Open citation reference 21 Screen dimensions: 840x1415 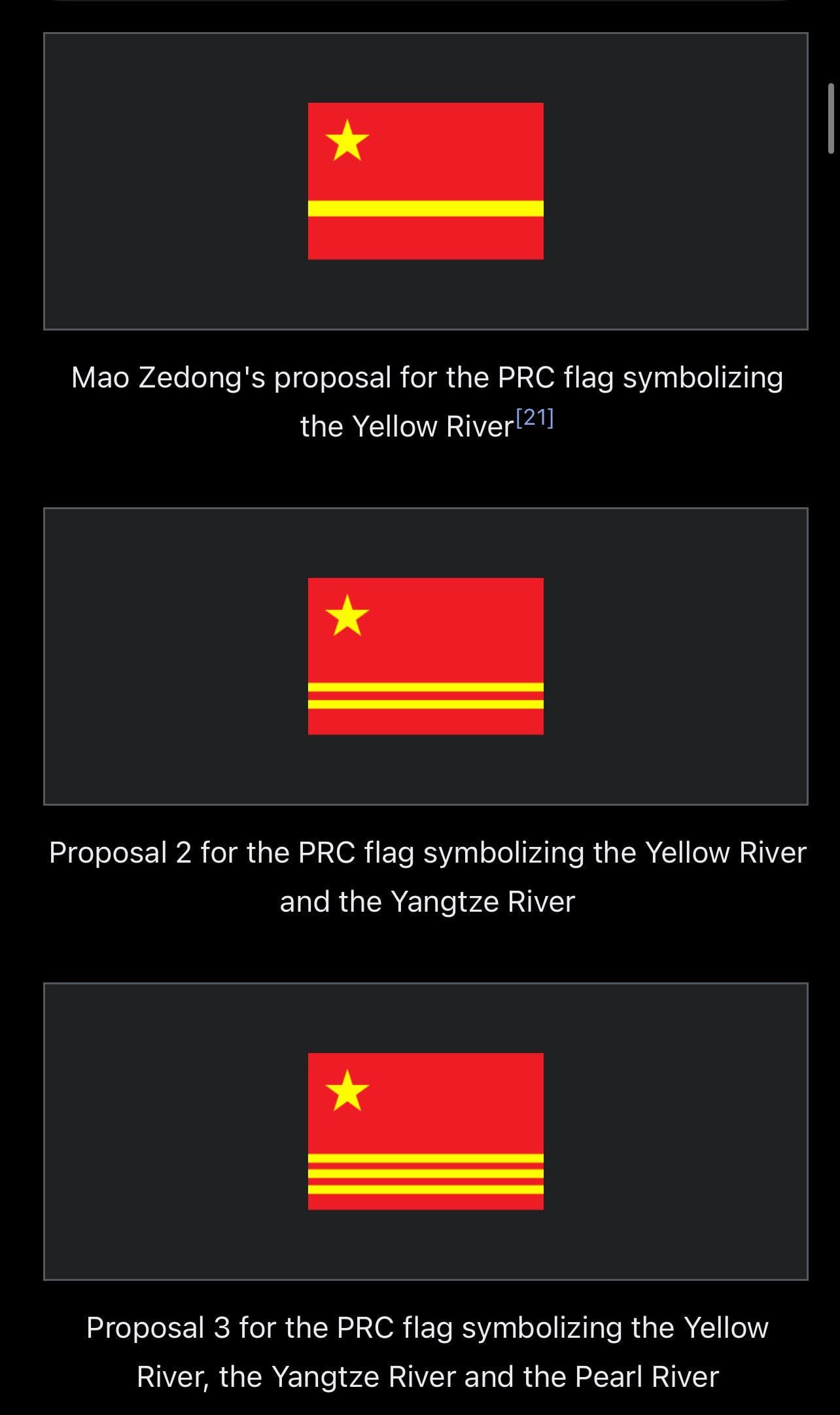pos(534,418)
